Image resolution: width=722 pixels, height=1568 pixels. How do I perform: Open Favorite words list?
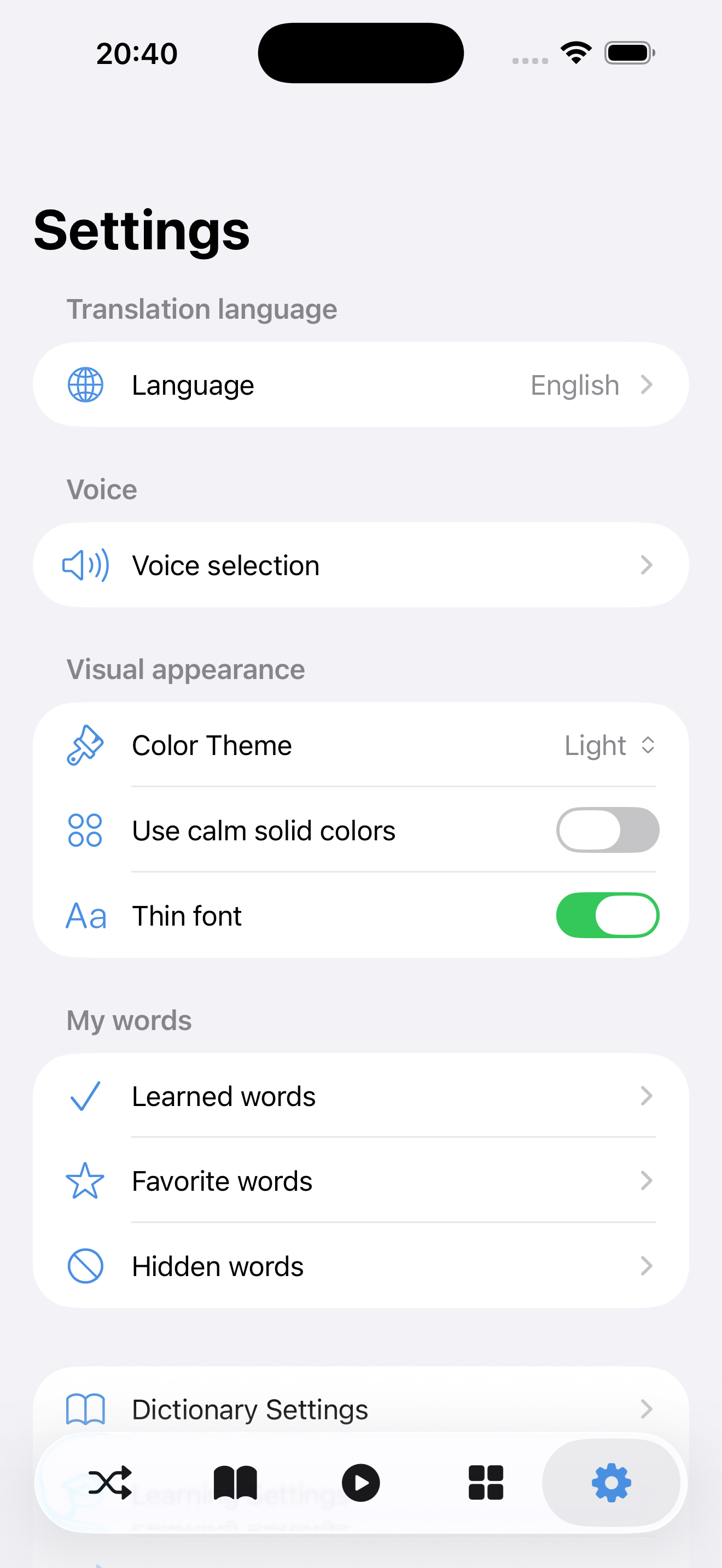click(x=360, y=1181)
